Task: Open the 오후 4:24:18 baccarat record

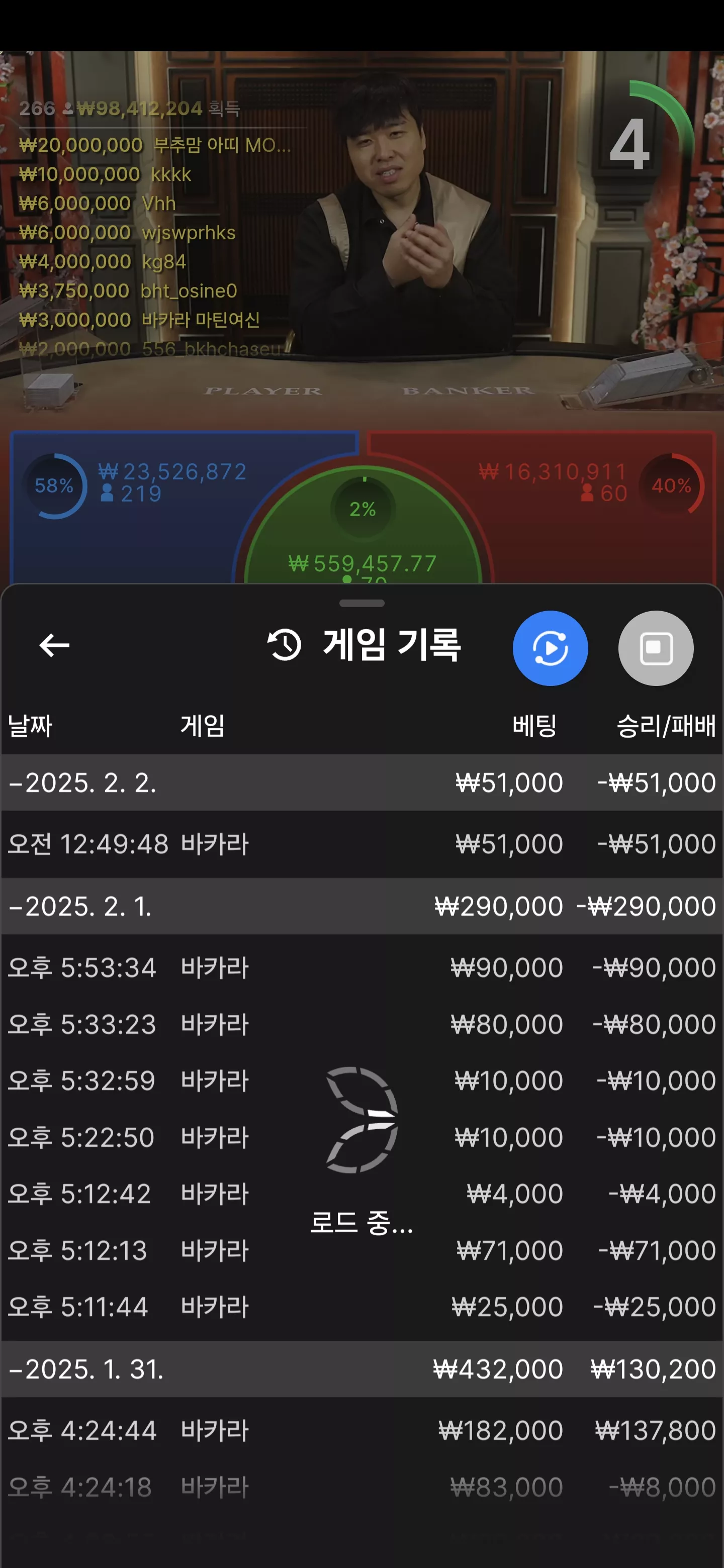Action: point(361,1487)
